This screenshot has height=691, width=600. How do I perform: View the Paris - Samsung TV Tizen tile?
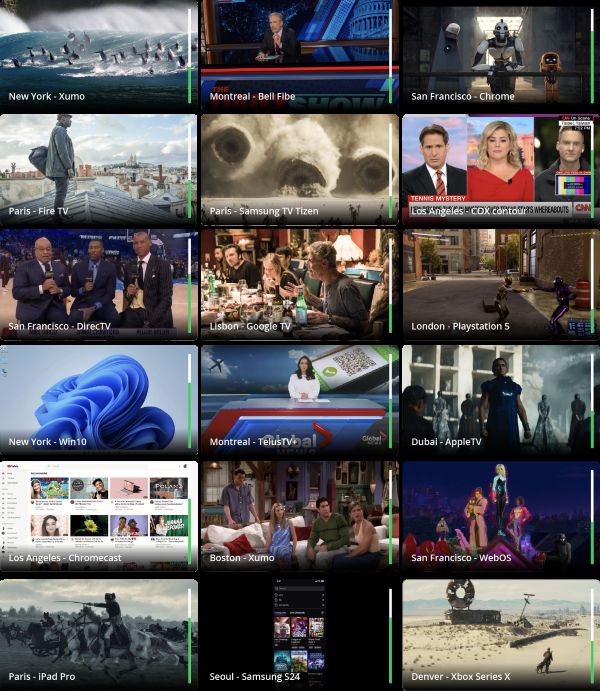(299, 168)
